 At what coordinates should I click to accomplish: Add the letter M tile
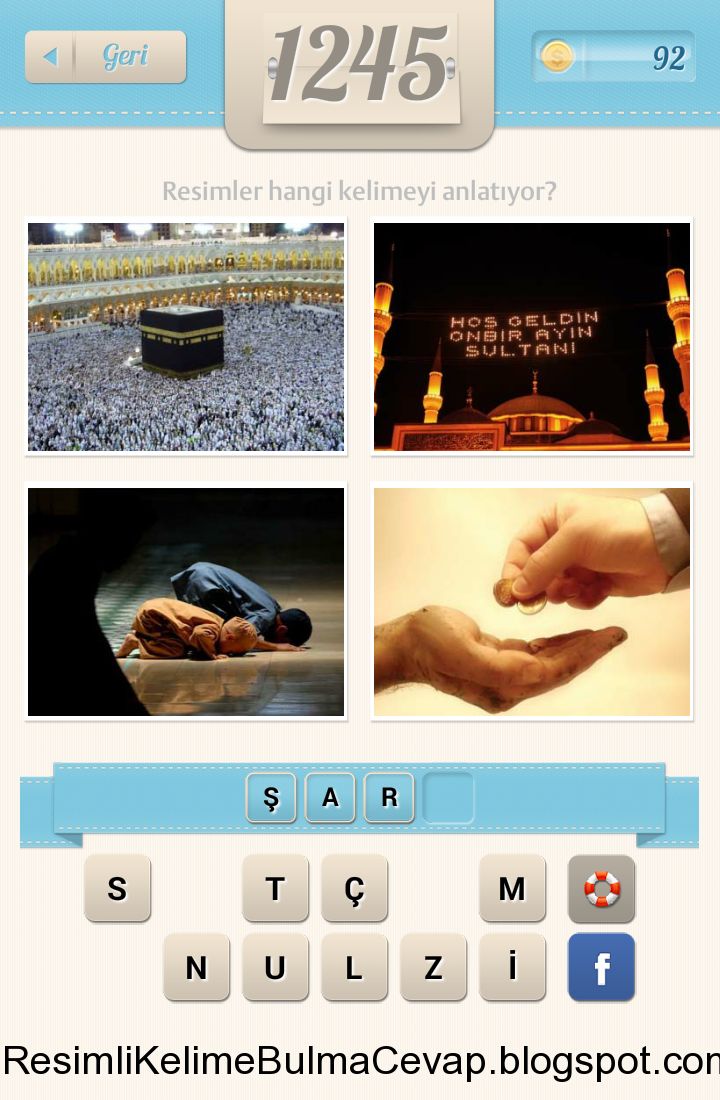[512, 888]
